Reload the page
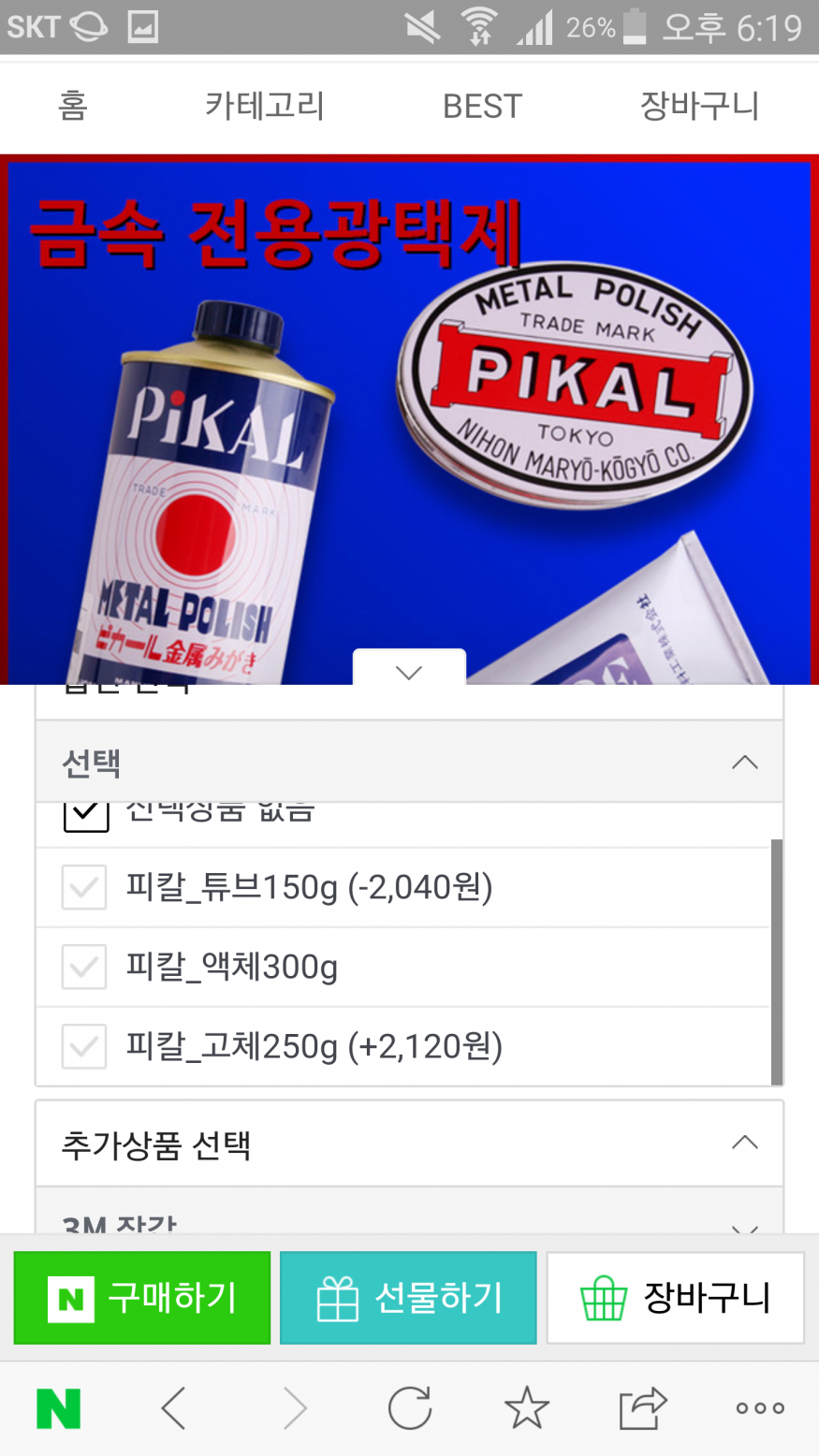Screen dimensions: 819x1456 (410, 1407)
